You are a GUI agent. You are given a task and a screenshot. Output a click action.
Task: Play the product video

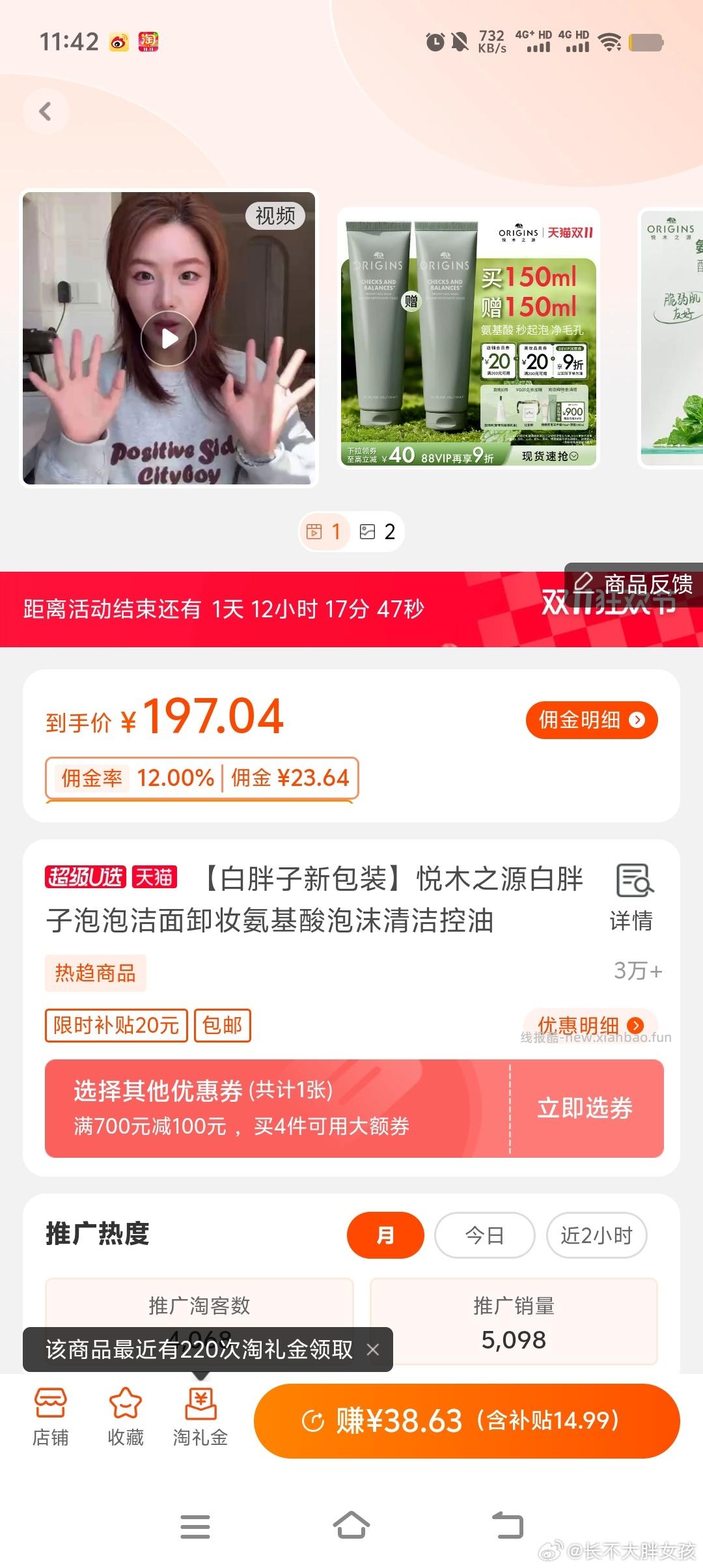(169, 337)
